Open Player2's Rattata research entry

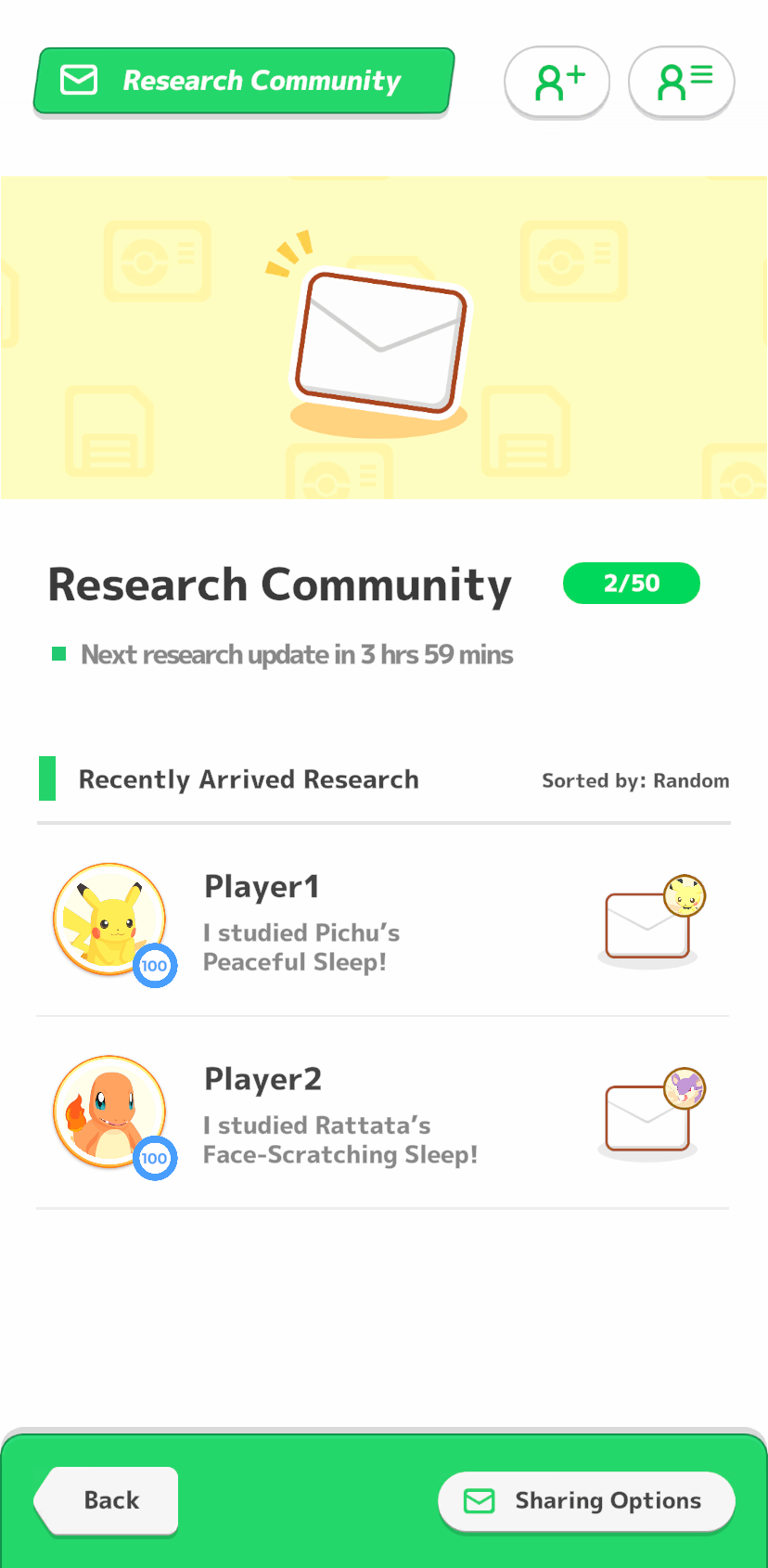pyautogui.click(x=382, y=1114)
